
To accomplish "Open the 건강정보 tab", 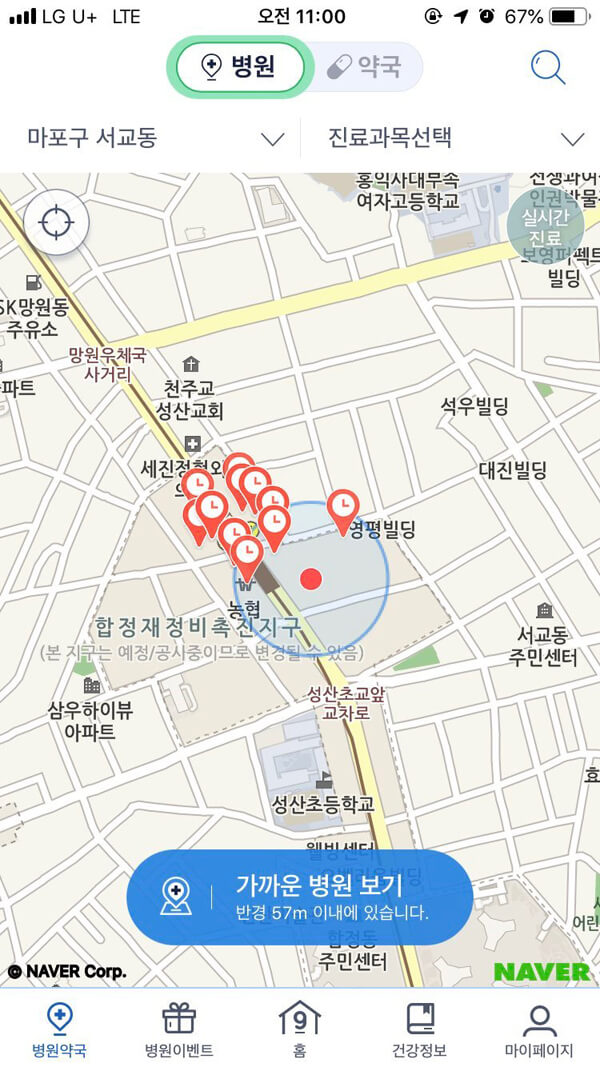I will [x=419, y=1030].
